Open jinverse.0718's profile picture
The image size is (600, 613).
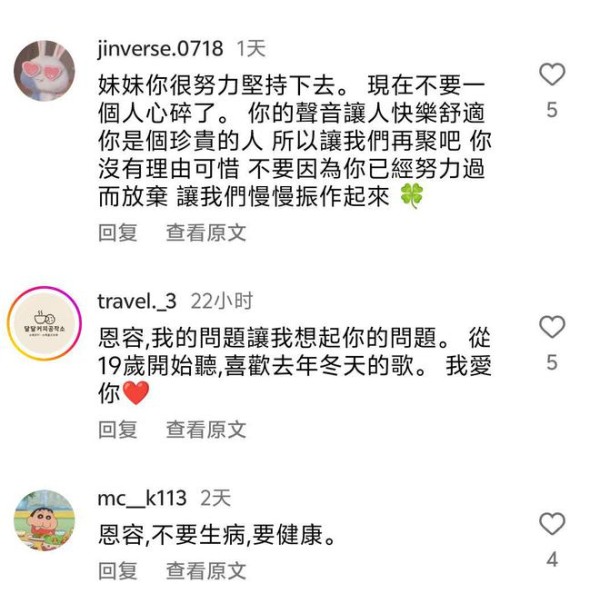45,71
